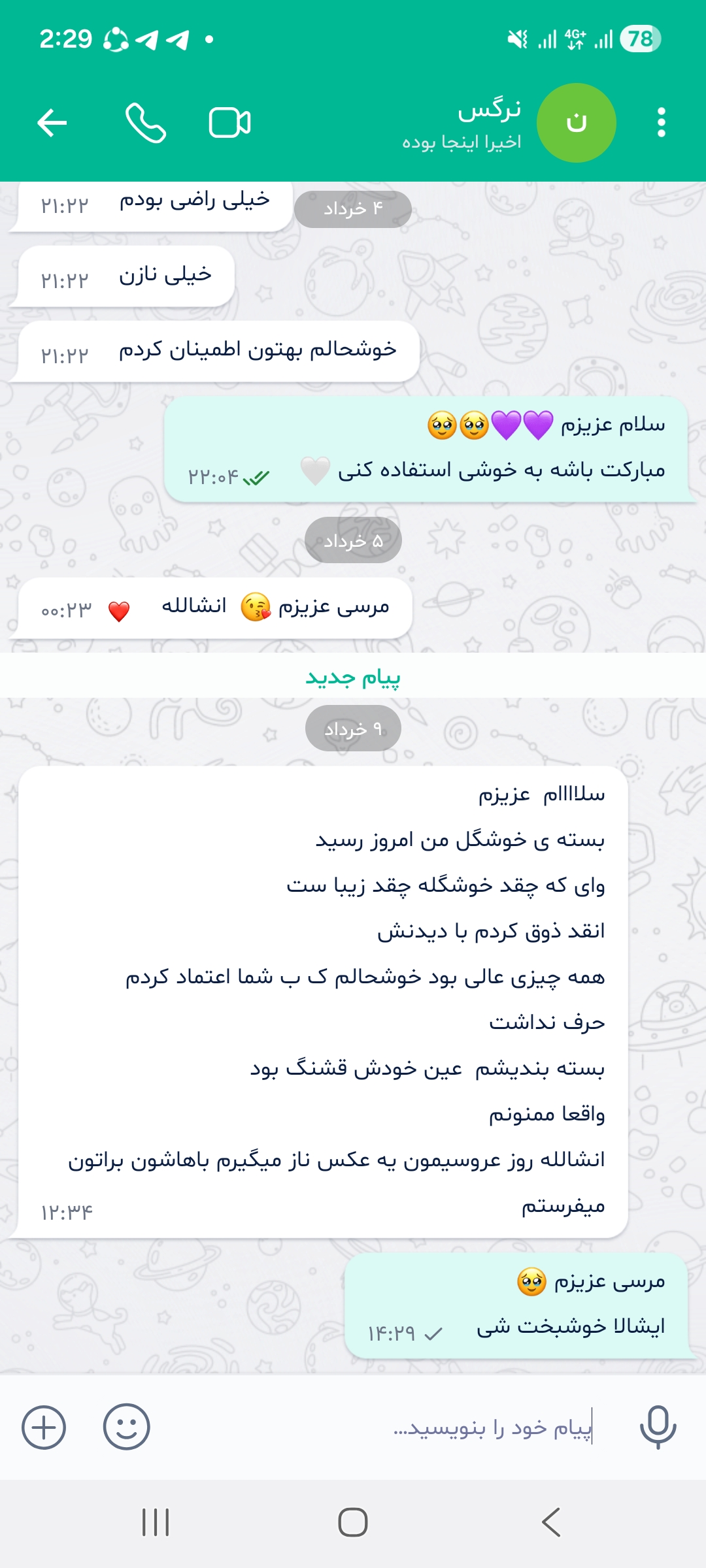Open the emoji picker

(126, 1427)
